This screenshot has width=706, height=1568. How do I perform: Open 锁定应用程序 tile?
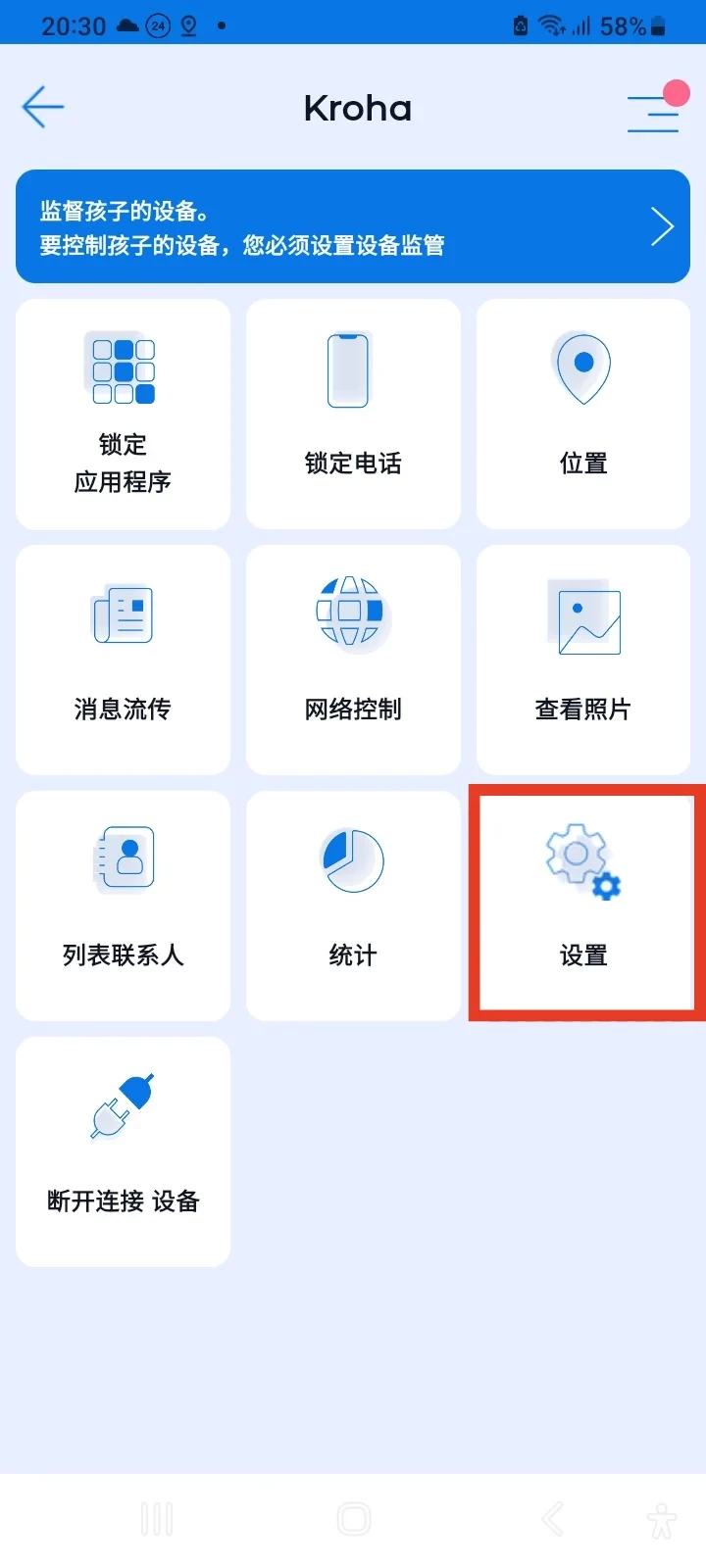coord(123,414)
